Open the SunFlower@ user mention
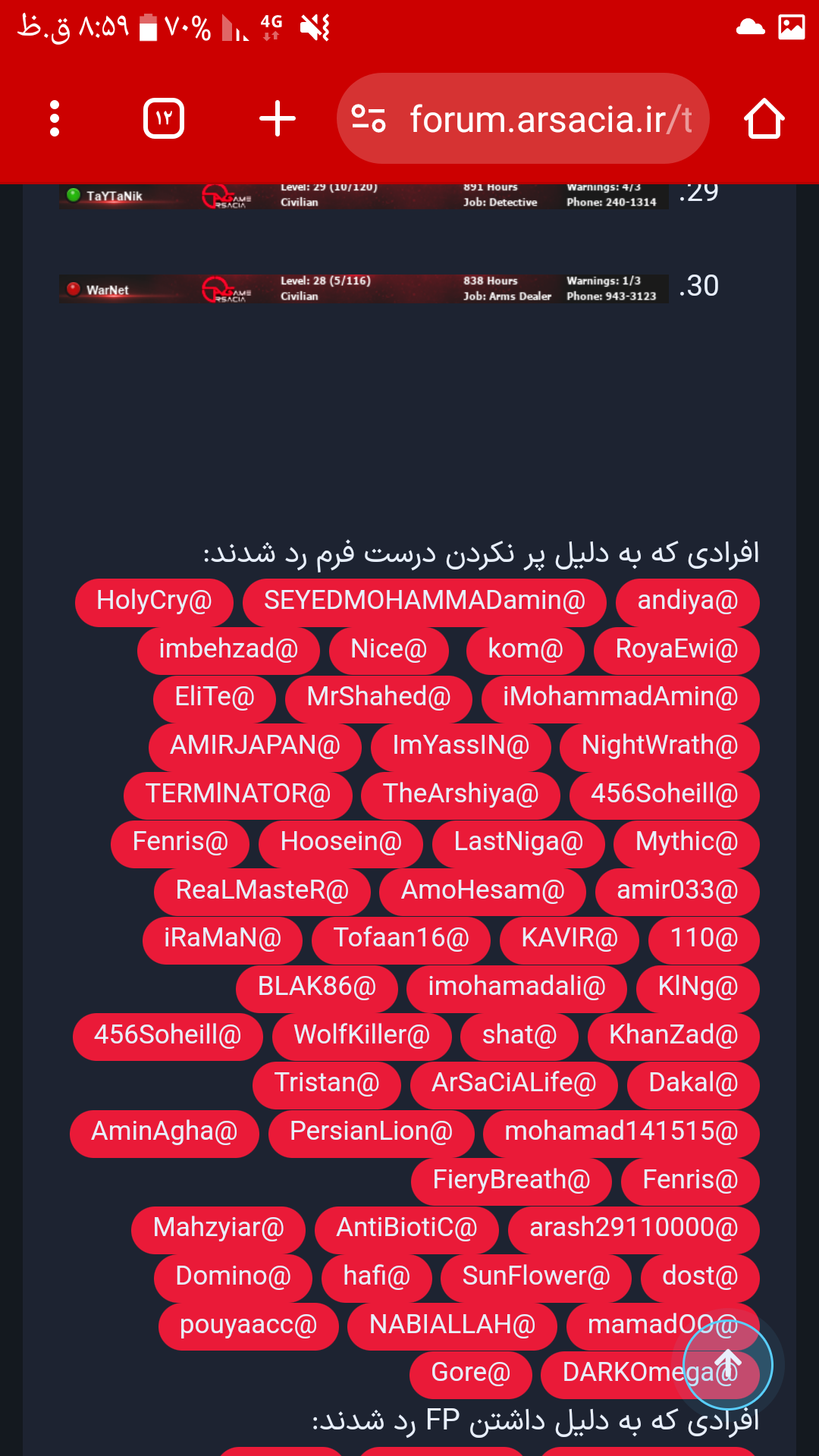Screen dimensions: 819x1456 click(535, 1277)
